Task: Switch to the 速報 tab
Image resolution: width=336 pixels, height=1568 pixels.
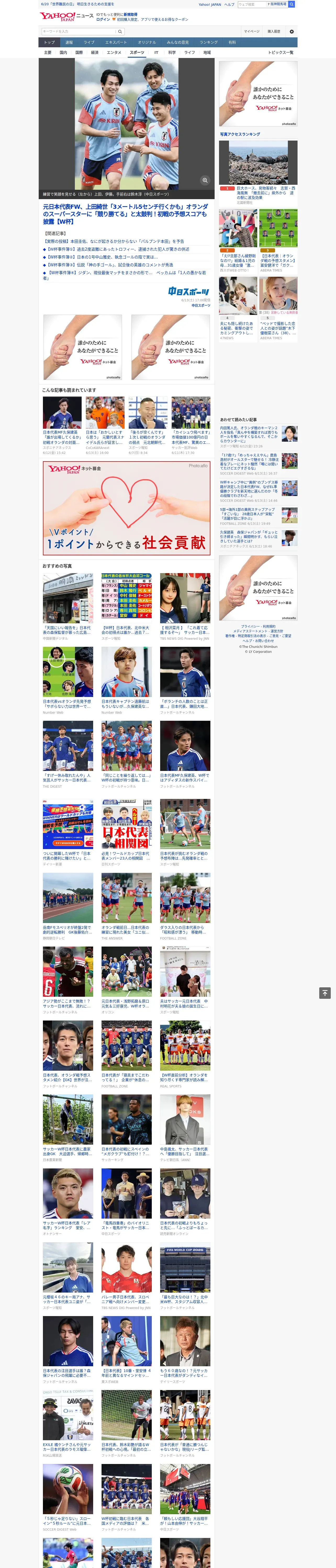Action: (x=69, y=43)
